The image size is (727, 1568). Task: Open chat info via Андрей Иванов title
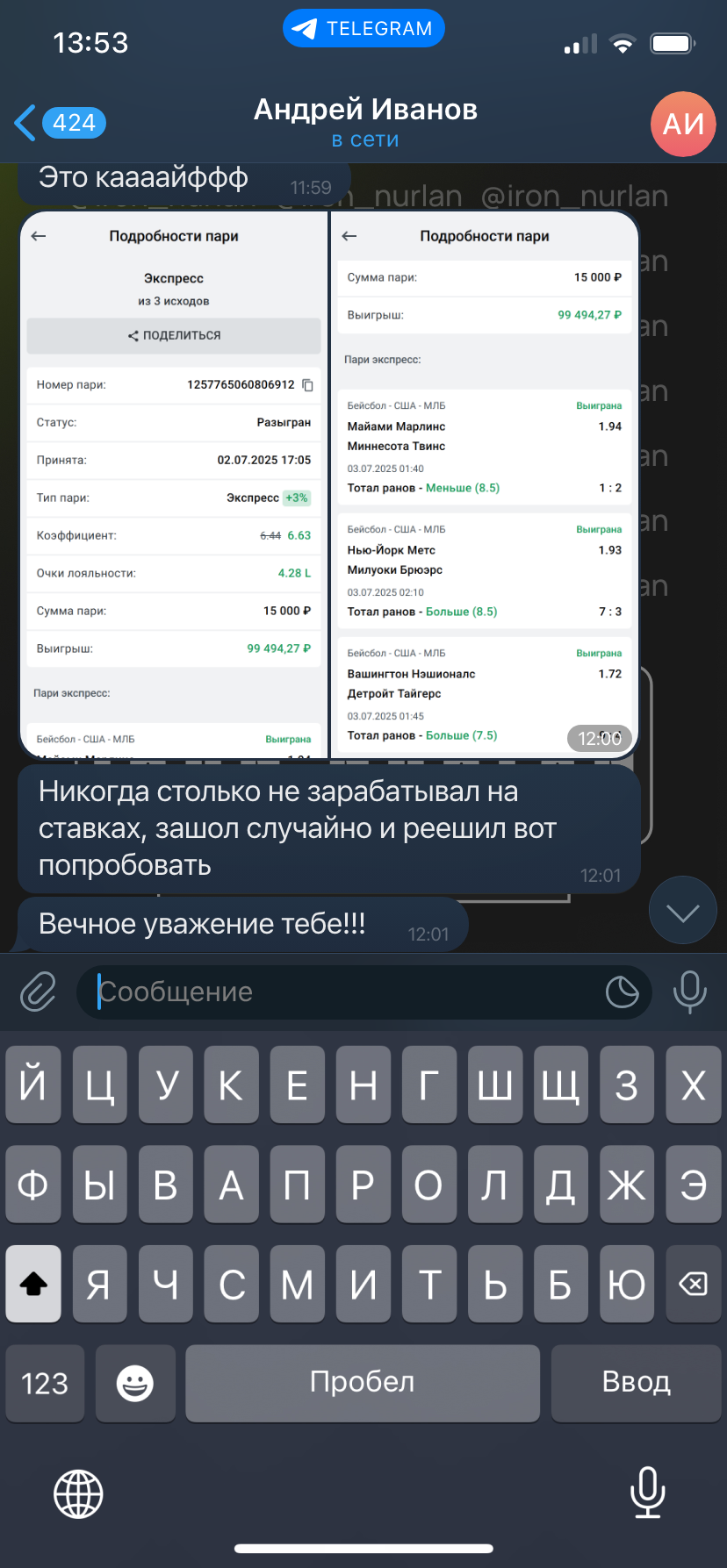tap(365, 109)
